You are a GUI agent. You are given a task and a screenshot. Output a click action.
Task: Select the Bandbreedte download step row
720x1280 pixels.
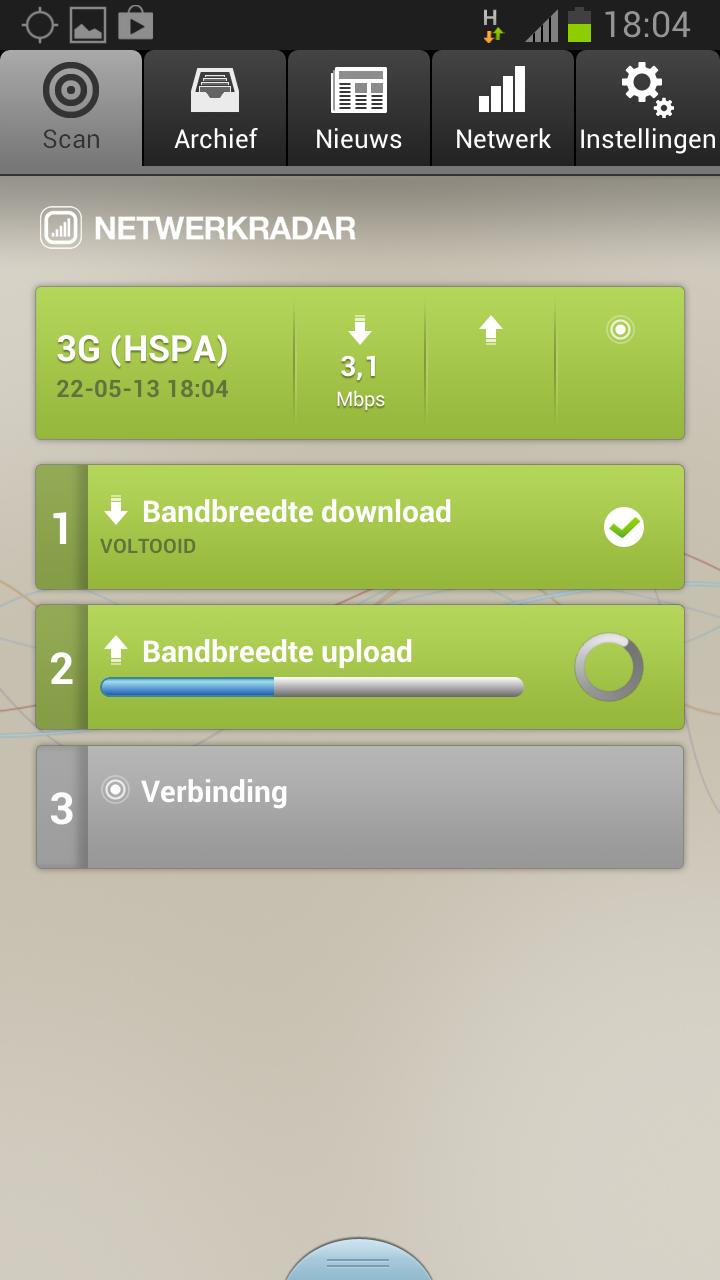pyautogui.click(x=360, y=527)
